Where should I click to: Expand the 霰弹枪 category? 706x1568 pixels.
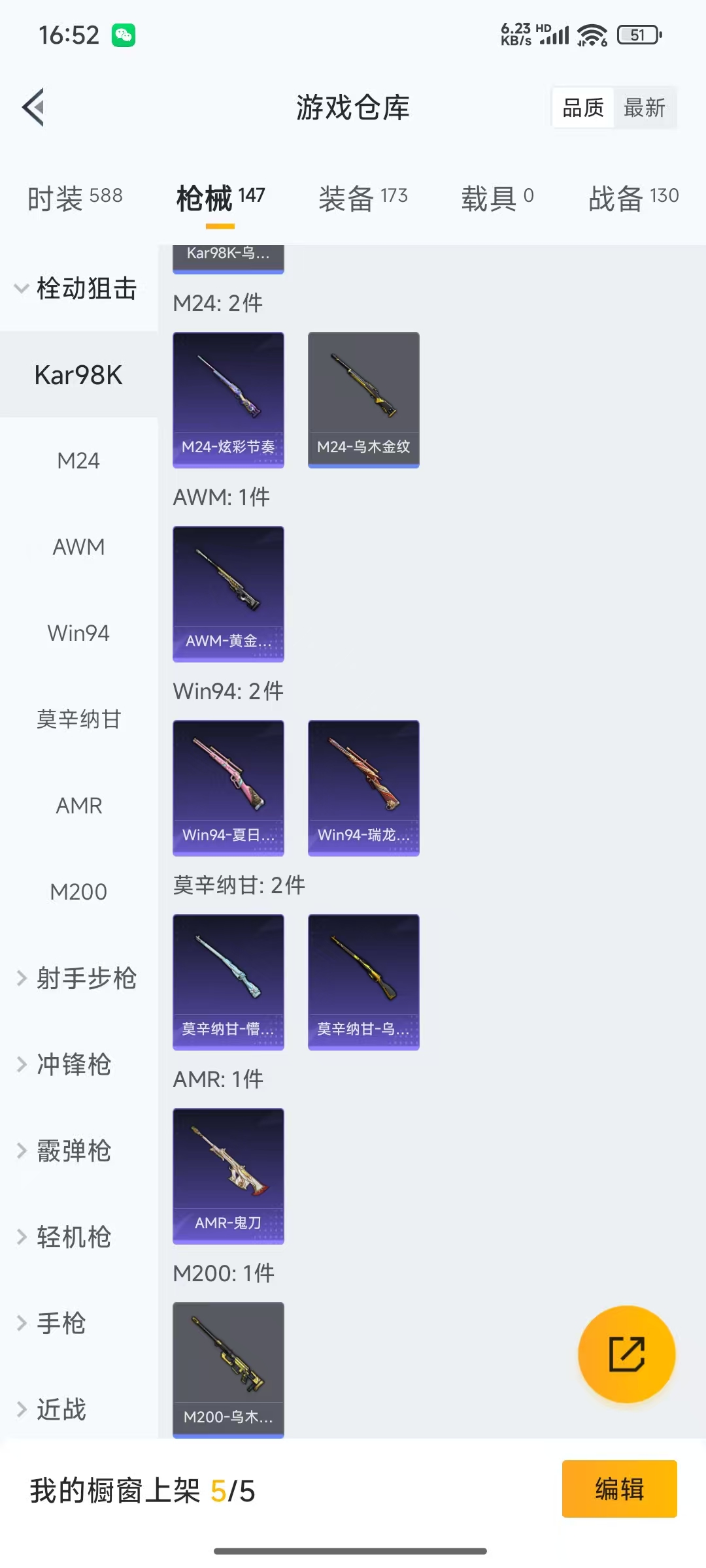(x=72, y=1151)
